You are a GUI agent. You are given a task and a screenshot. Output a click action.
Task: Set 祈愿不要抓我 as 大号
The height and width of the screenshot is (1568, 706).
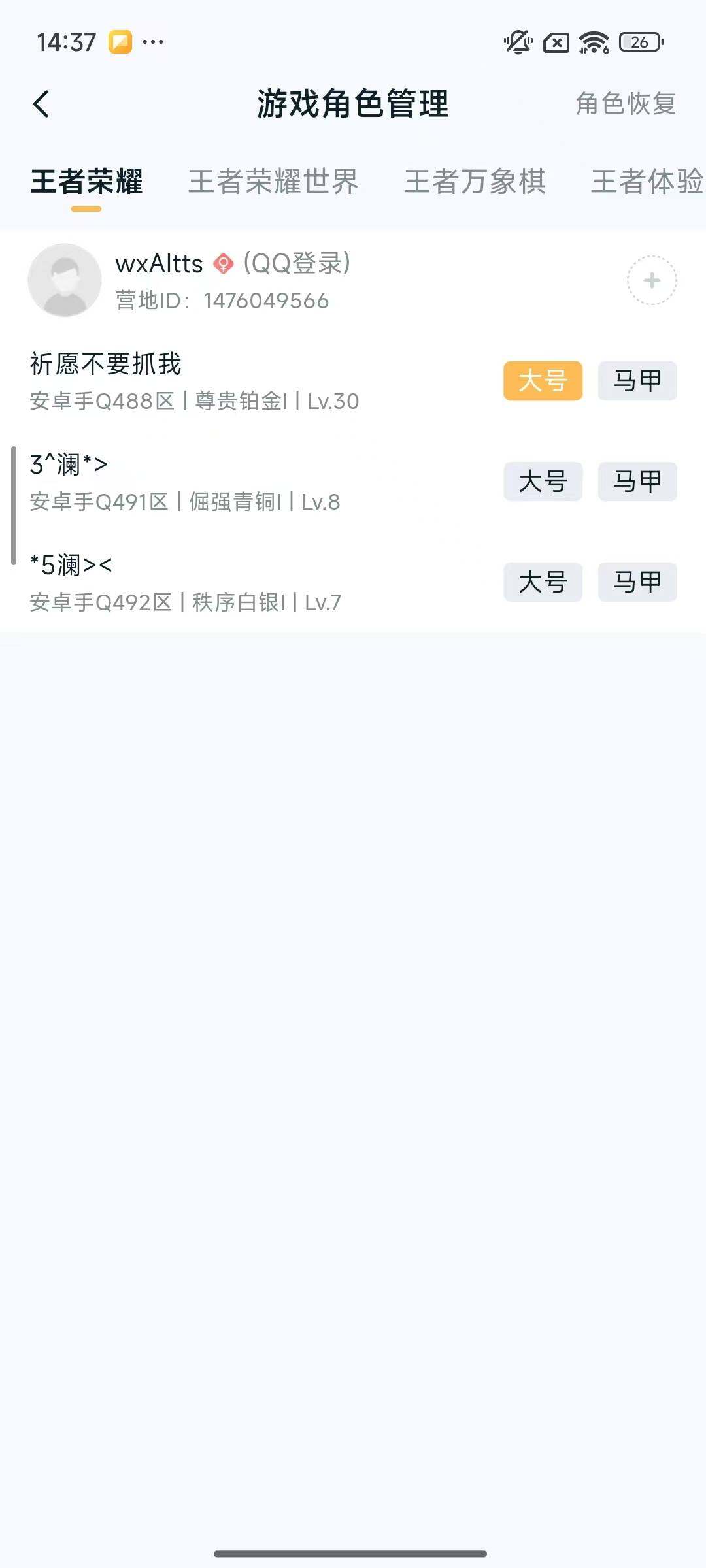[x=543, y=382]
